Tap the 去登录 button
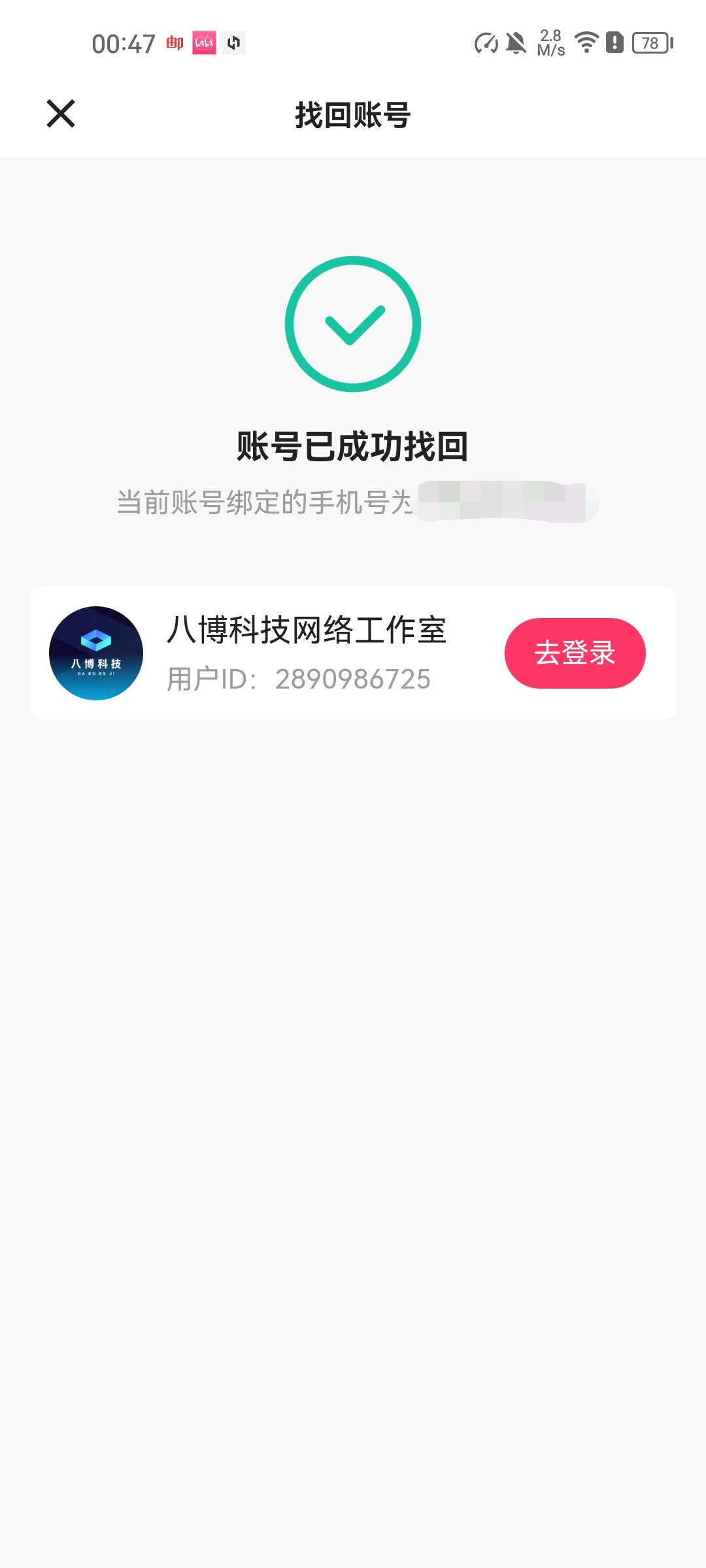This screenshot has height=1568, width=706. coord(575,653)
